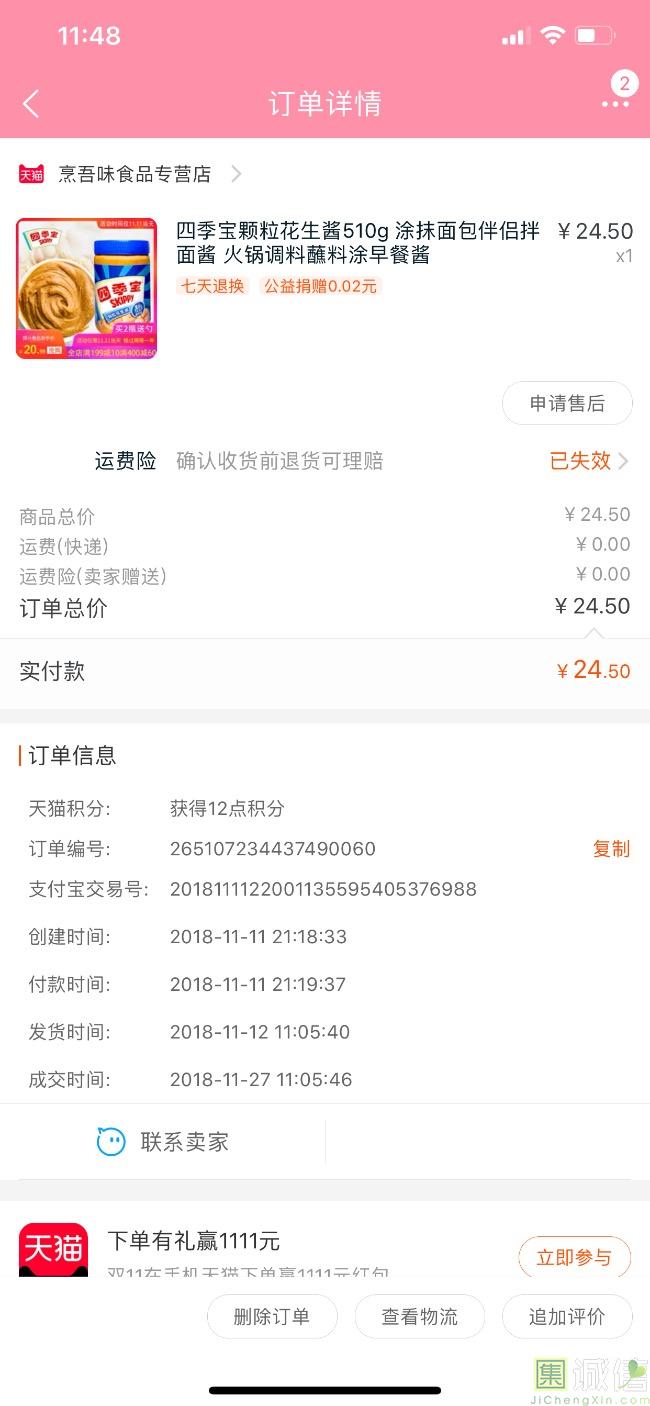
Task: Contact the seller via 联系卖家
Action: tap(163, 1142)
